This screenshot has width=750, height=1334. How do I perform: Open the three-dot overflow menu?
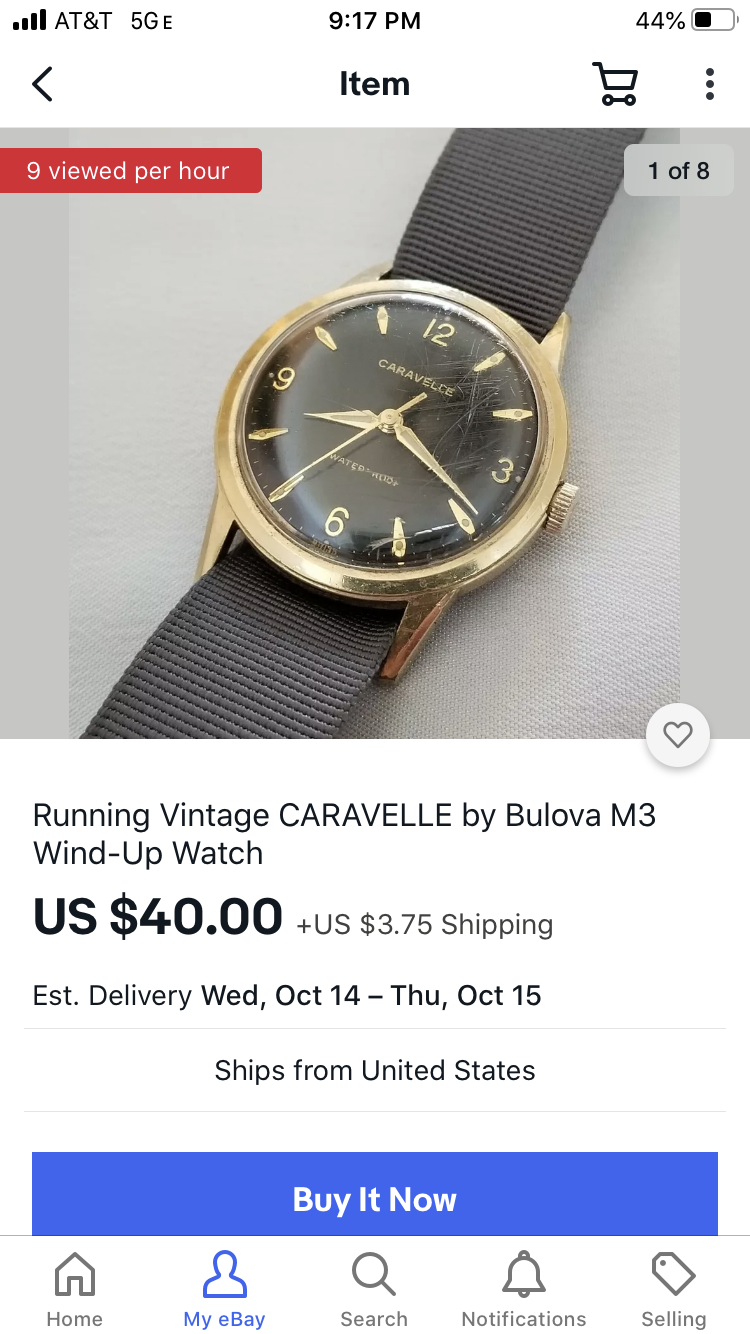click(x=709, y=84)
